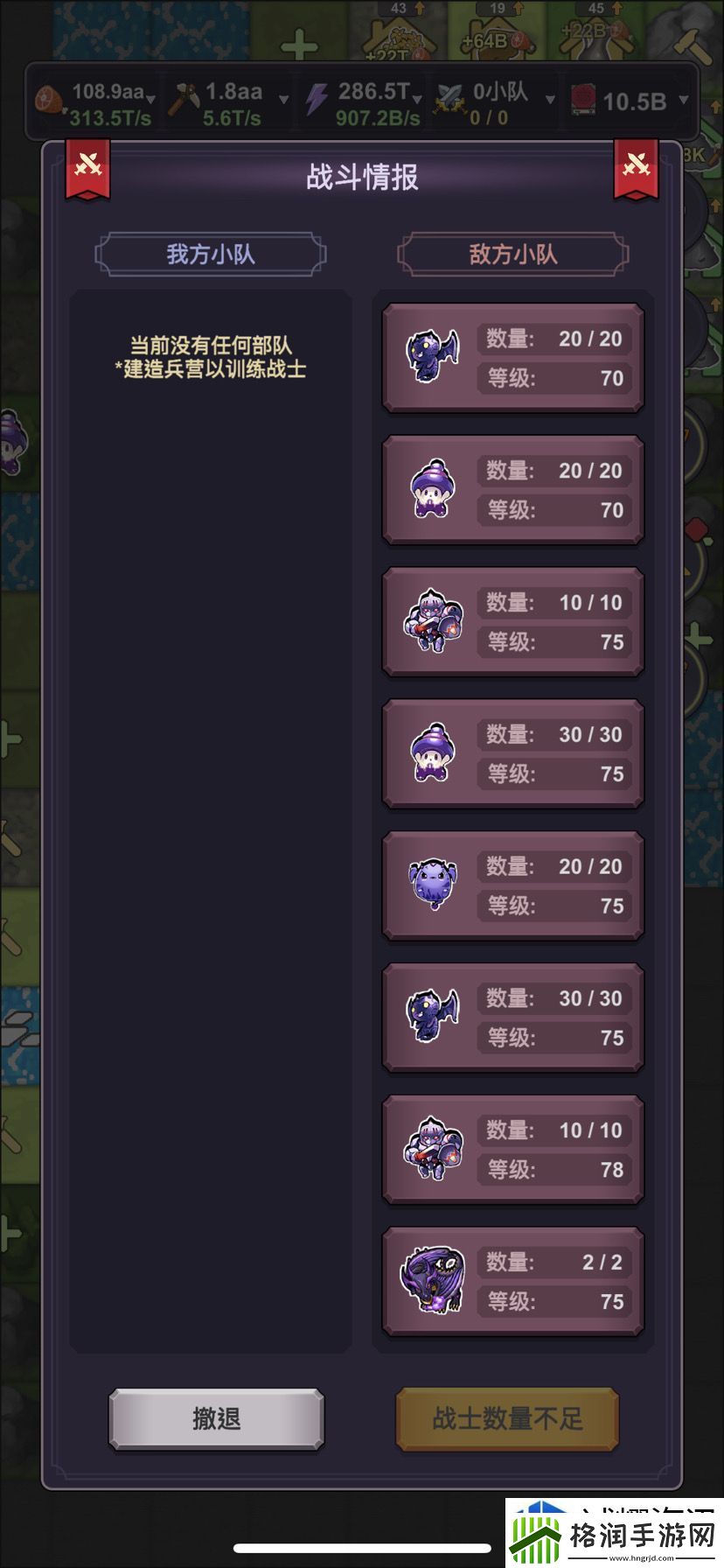Expand the 小队 squad count dropdown

pyautogui.click(x=550, y=99)
